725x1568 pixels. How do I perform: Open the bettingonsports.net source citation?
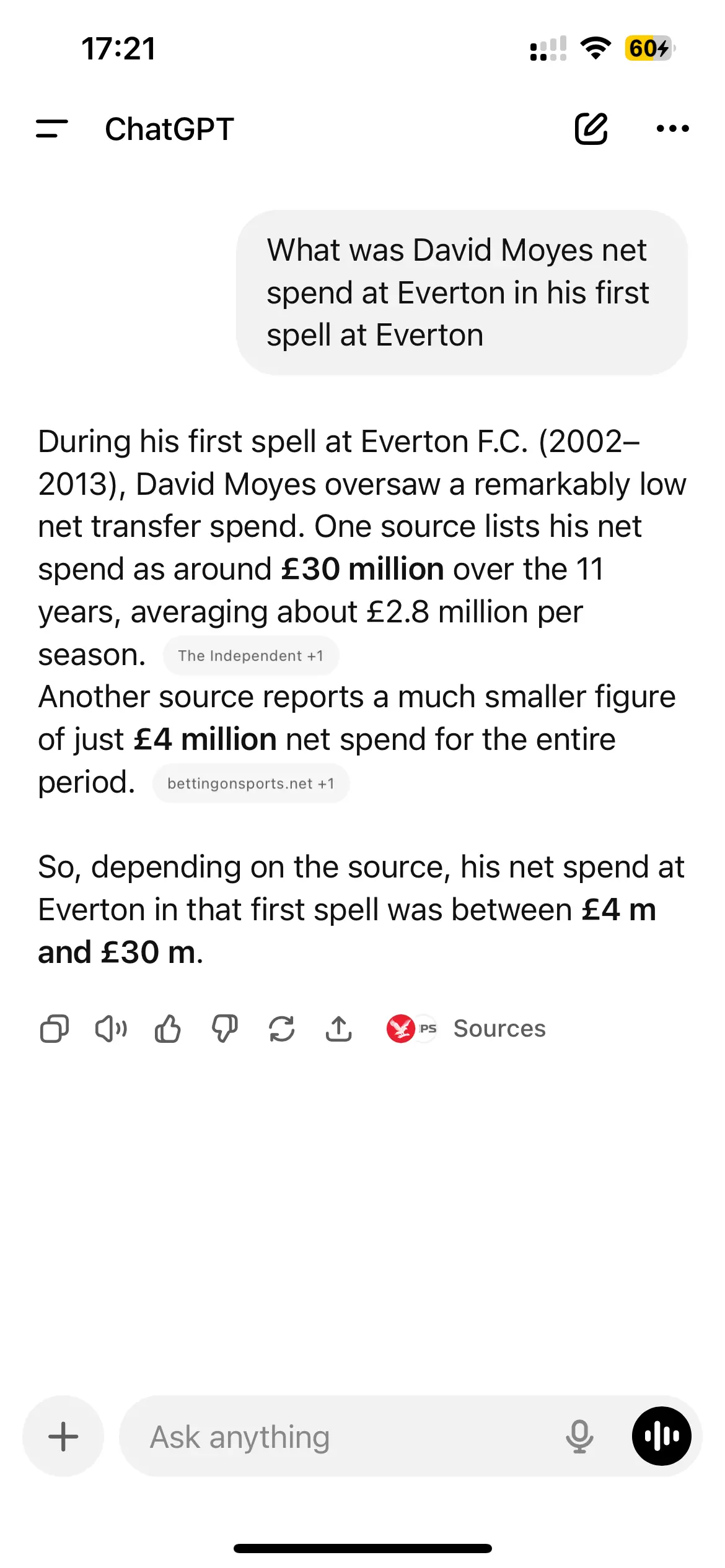(250, 783)
